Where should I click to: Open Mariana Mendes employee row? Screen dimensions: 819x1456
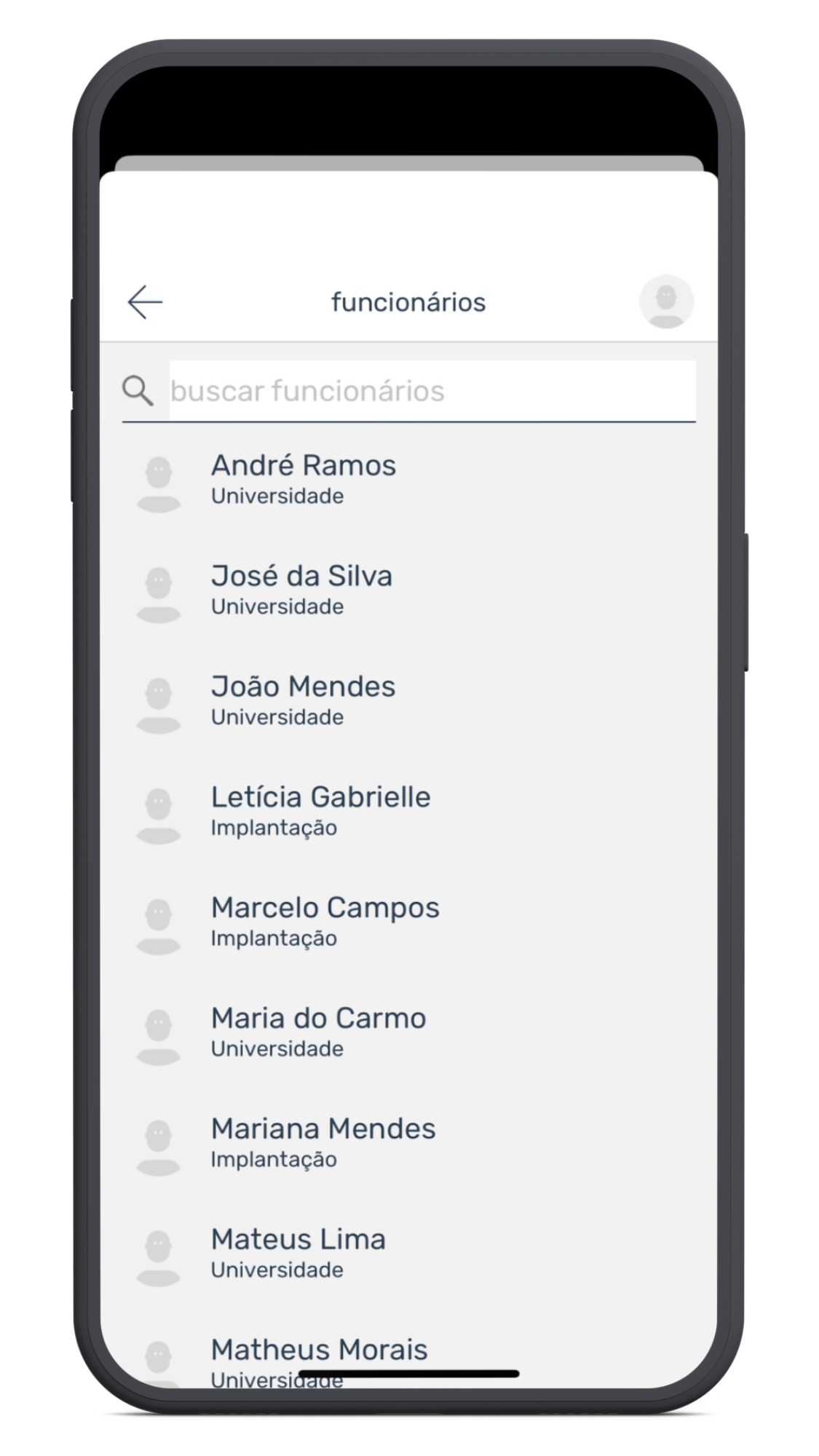pyautogui.click(x=408, y=1144)
